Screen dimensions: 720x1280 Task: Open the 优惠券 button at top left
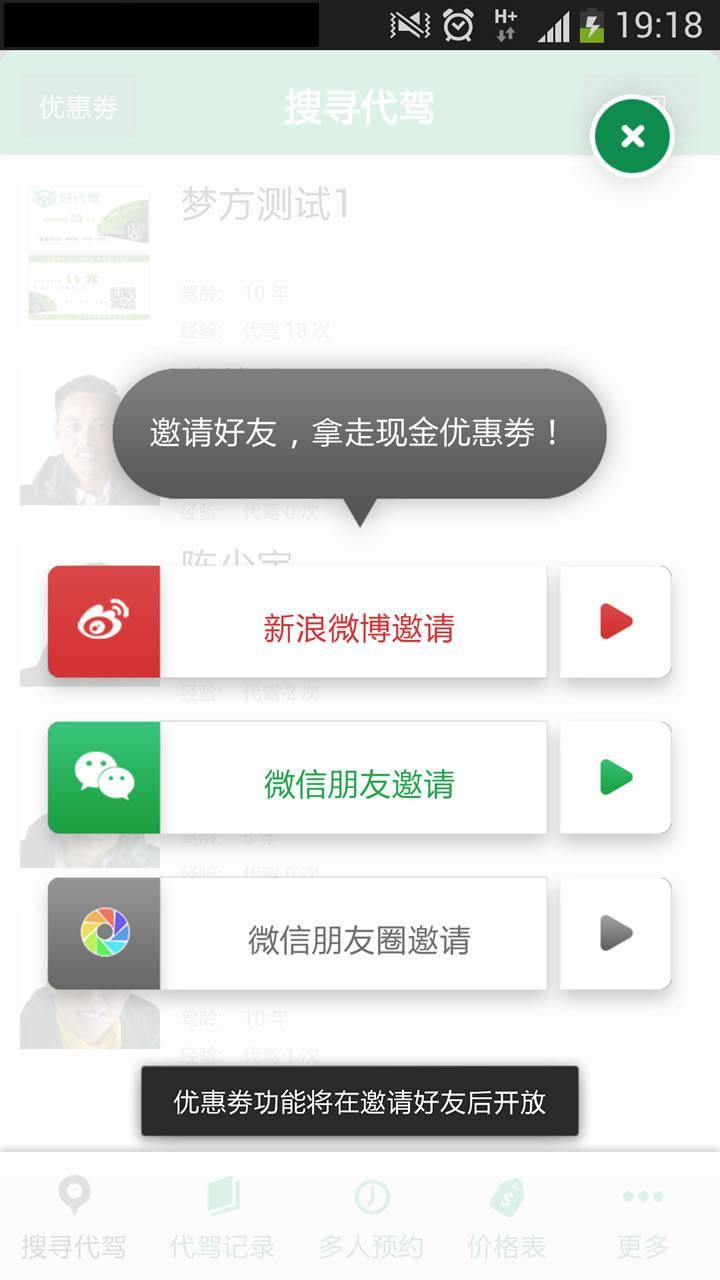pos(77,106)
